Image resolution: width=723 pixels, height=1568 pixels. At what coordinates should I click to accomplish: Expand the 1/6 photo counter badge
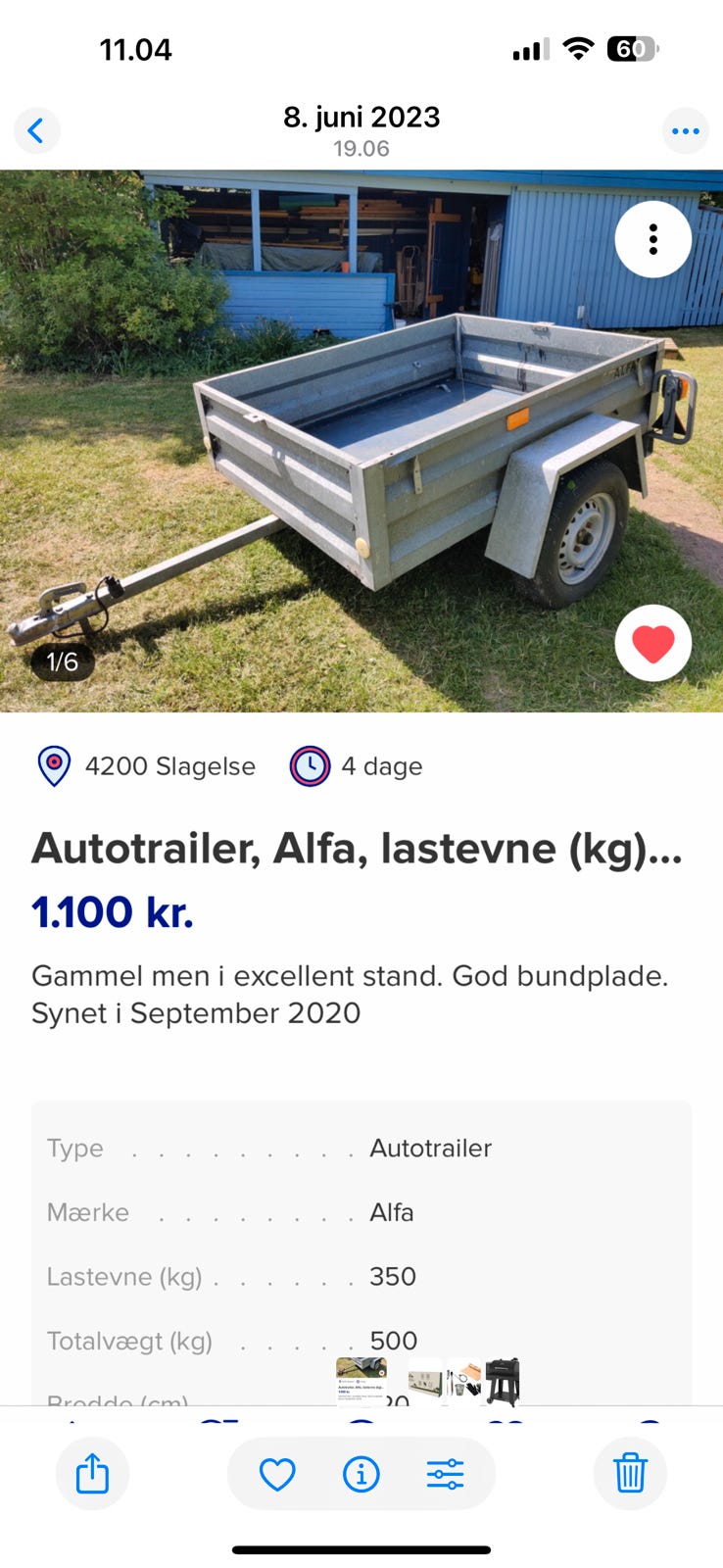pos(63,661)
